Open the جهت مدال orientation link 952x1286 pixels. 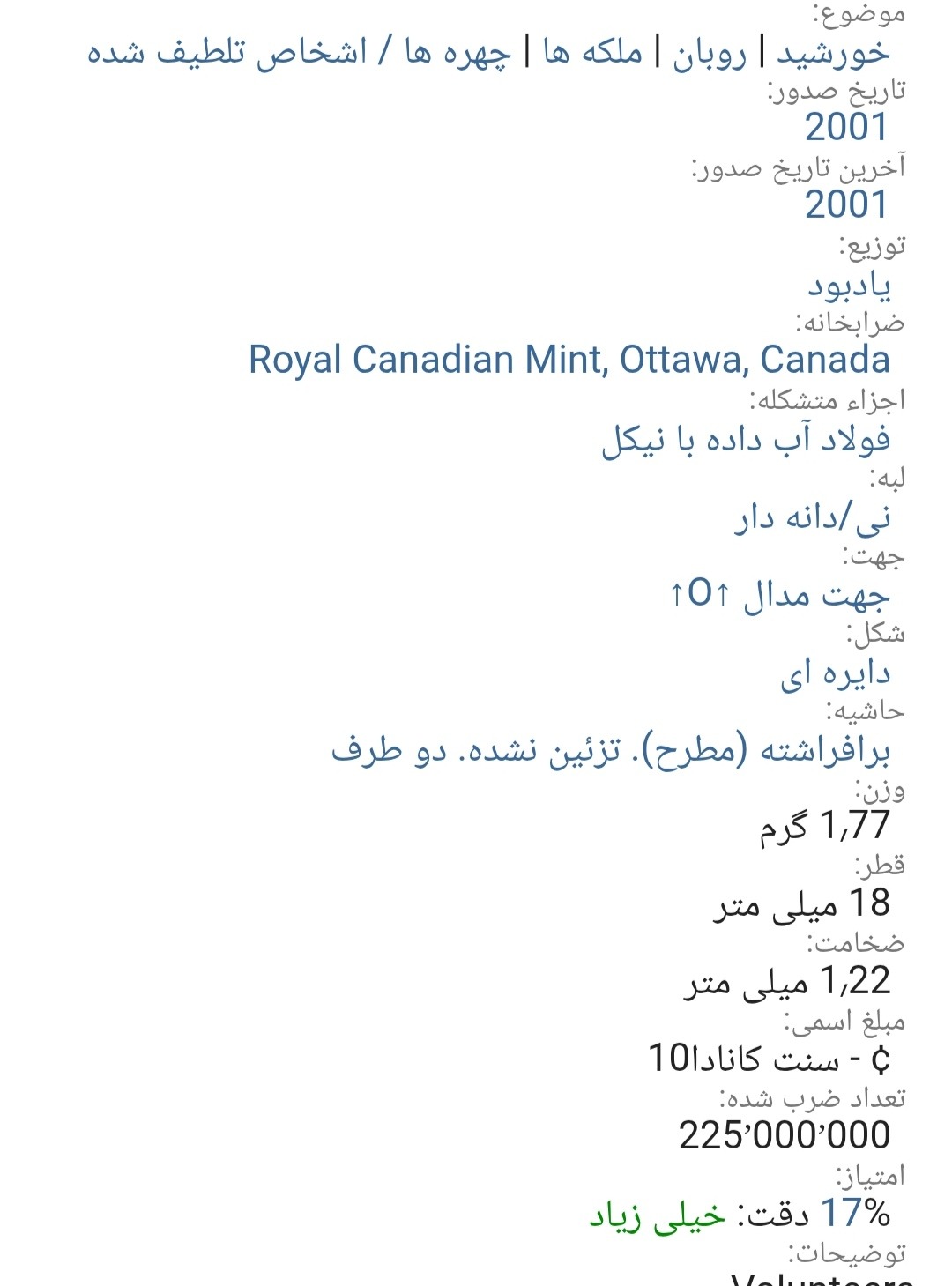[x=779, y=595]
